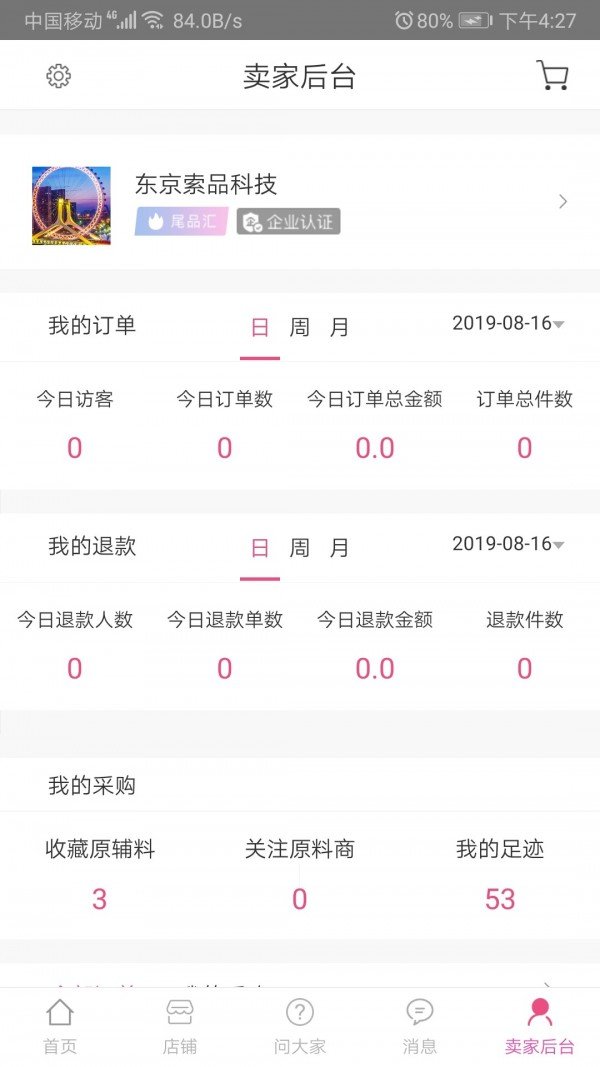600x1067 pixels.
Task: Go to the 首页 tab
Action: [x=60, y=1026]
